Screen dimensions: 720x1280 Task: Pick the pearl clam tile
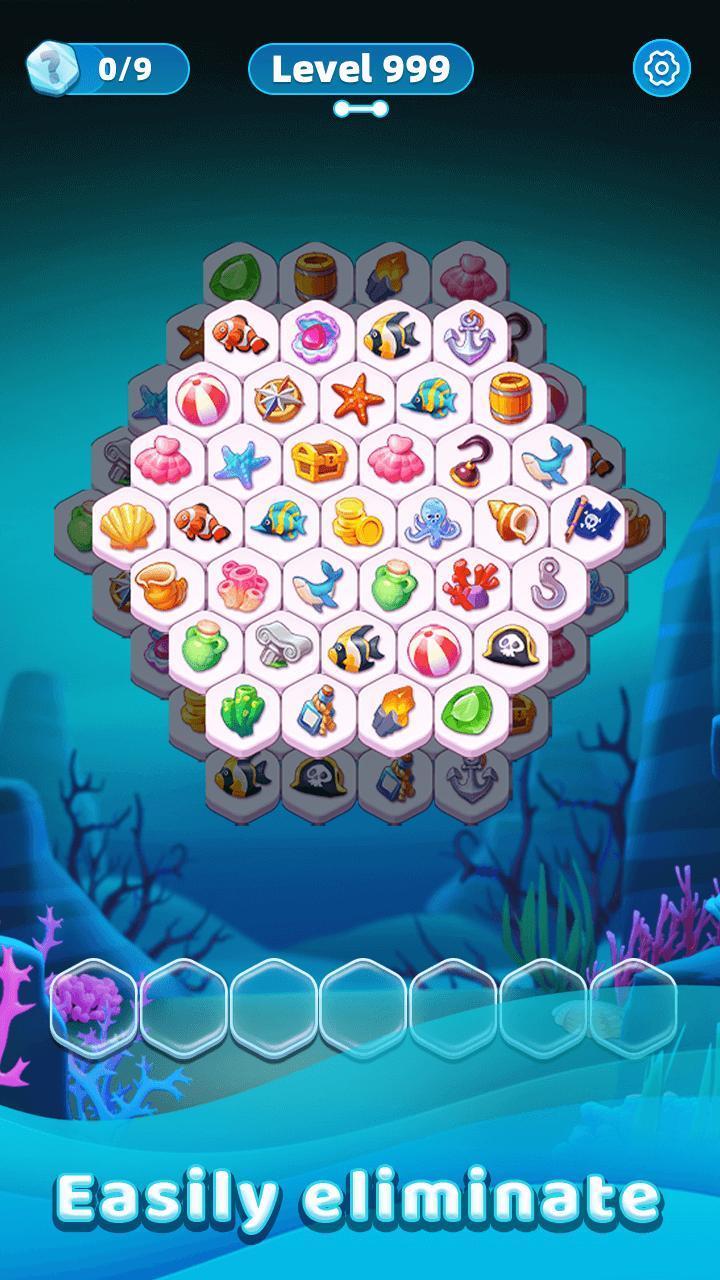point(316,337)
